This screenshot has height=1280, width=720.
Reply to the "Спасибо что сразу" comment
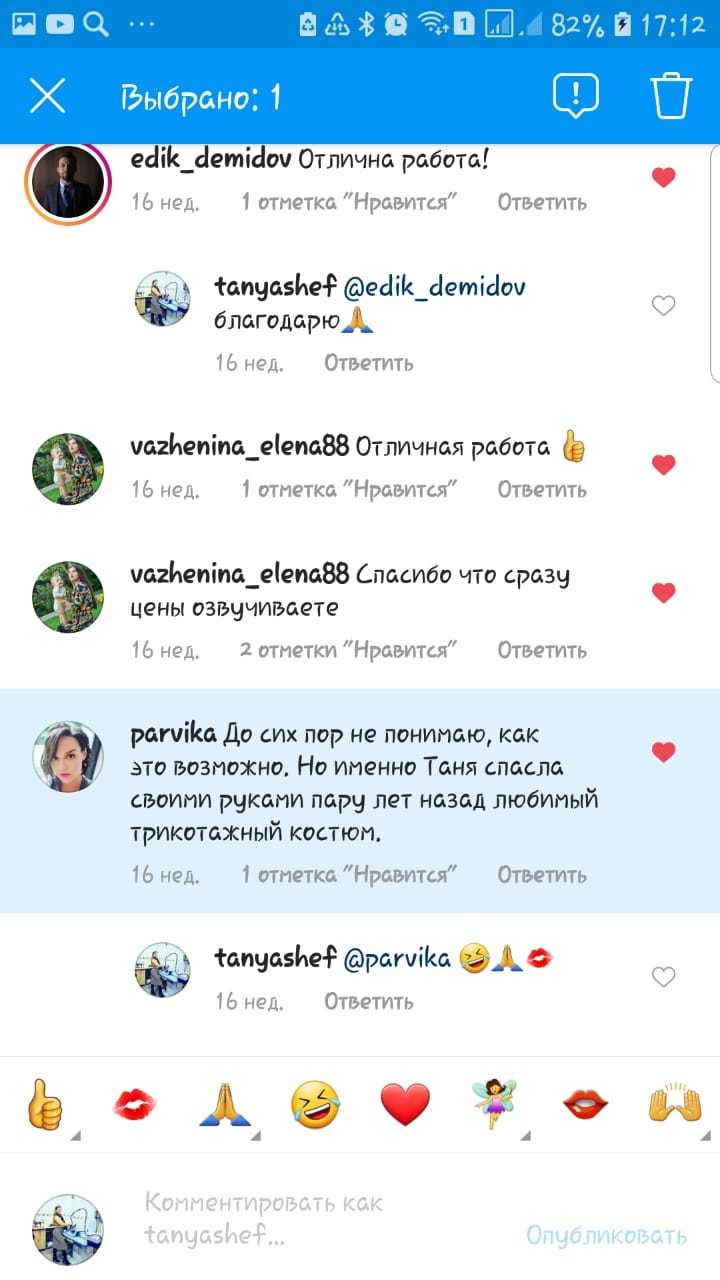pyautogui.click(x=541, y=650)
